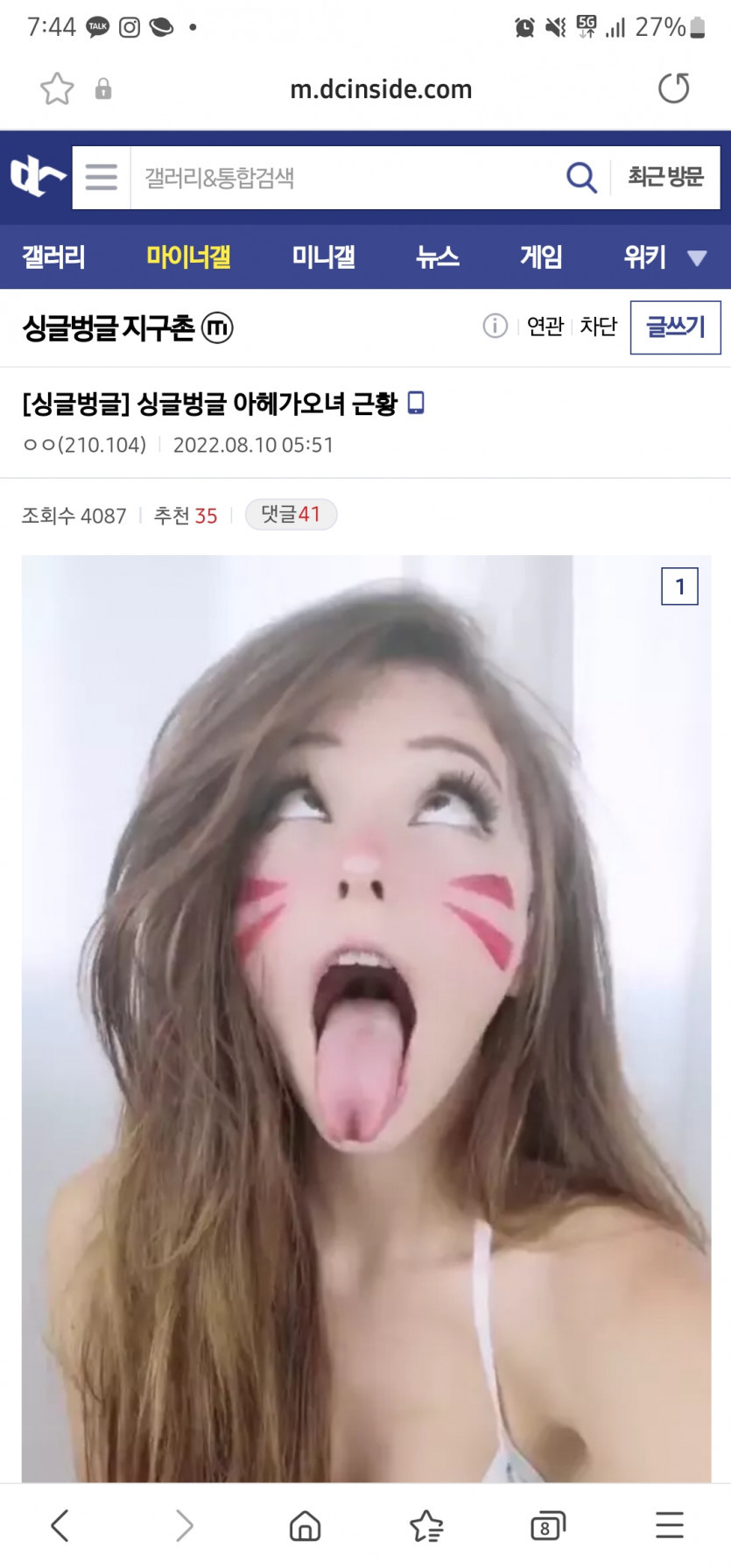Run search with the magnifier icon

coord(580,178)
